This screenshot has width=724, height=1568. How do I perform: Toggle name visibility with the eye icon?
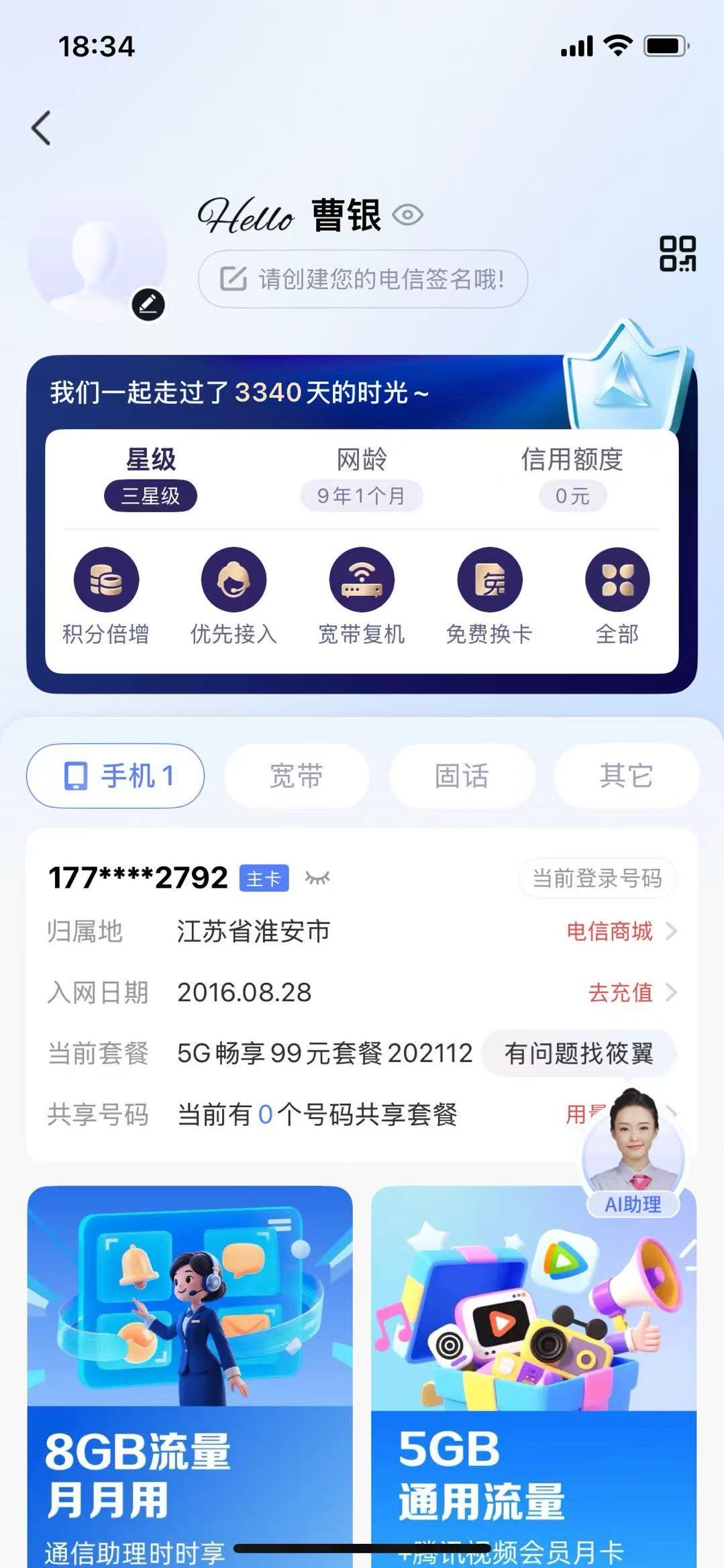coord(407,215)
